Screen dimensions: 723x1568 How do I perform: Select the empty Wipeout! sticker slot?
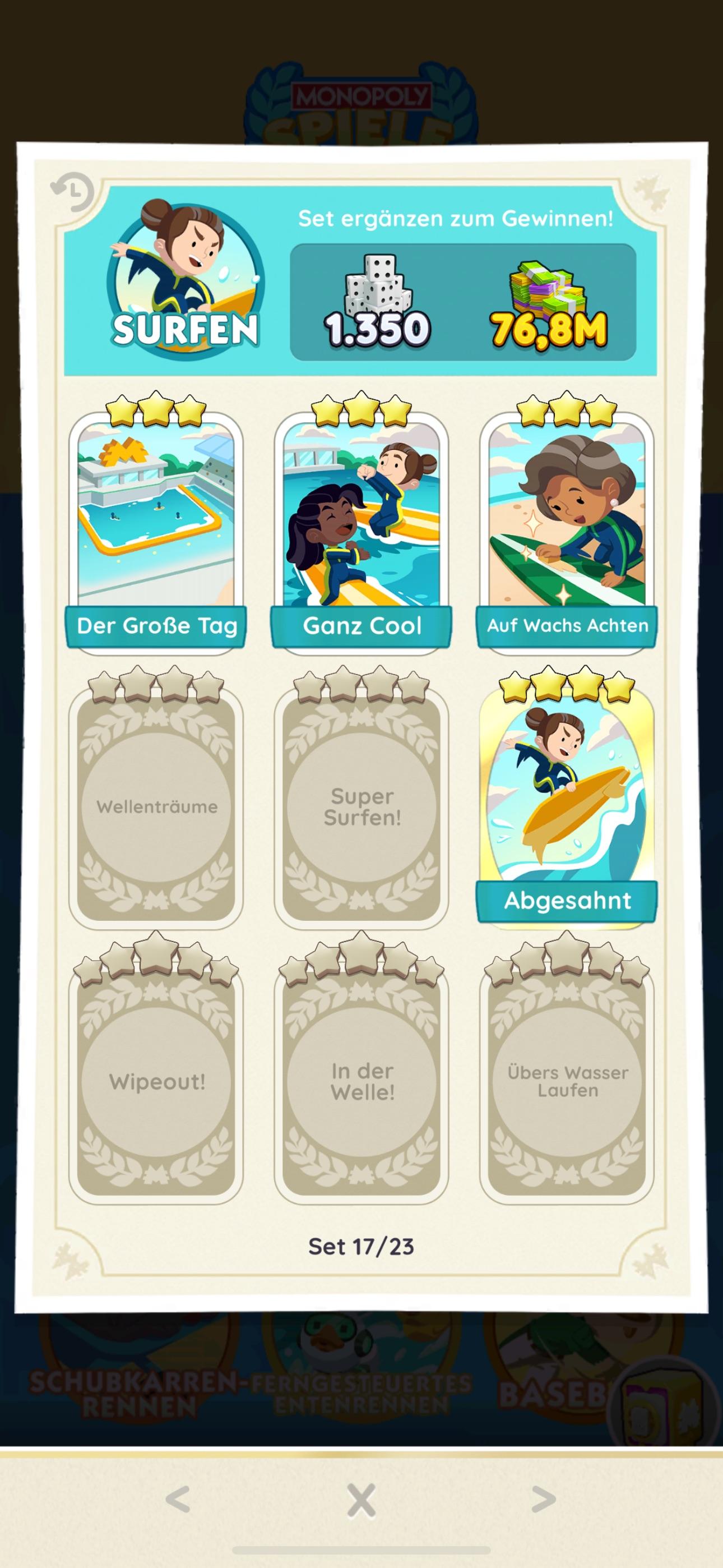pyautogui.click(x=156, y=1082)
